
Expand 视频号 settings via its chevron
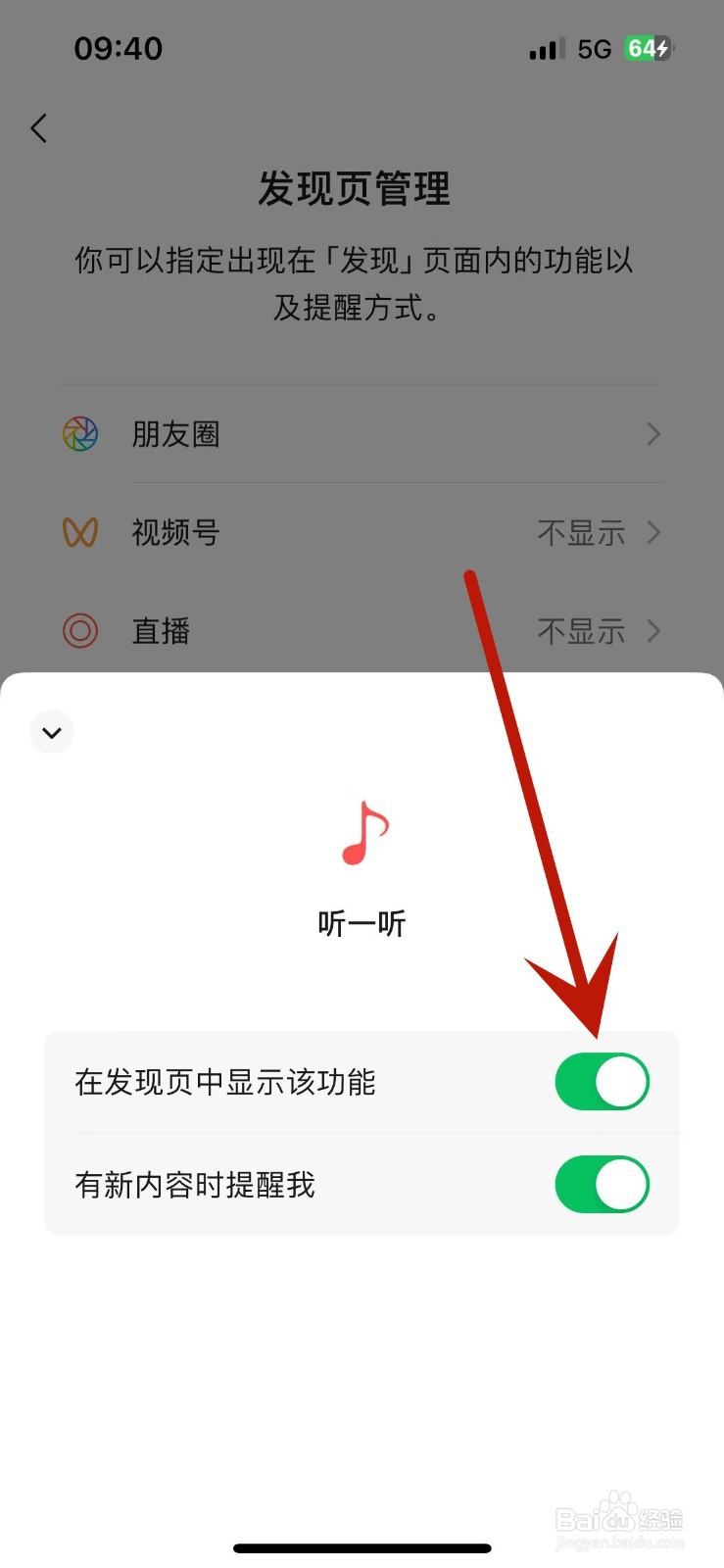653,532
